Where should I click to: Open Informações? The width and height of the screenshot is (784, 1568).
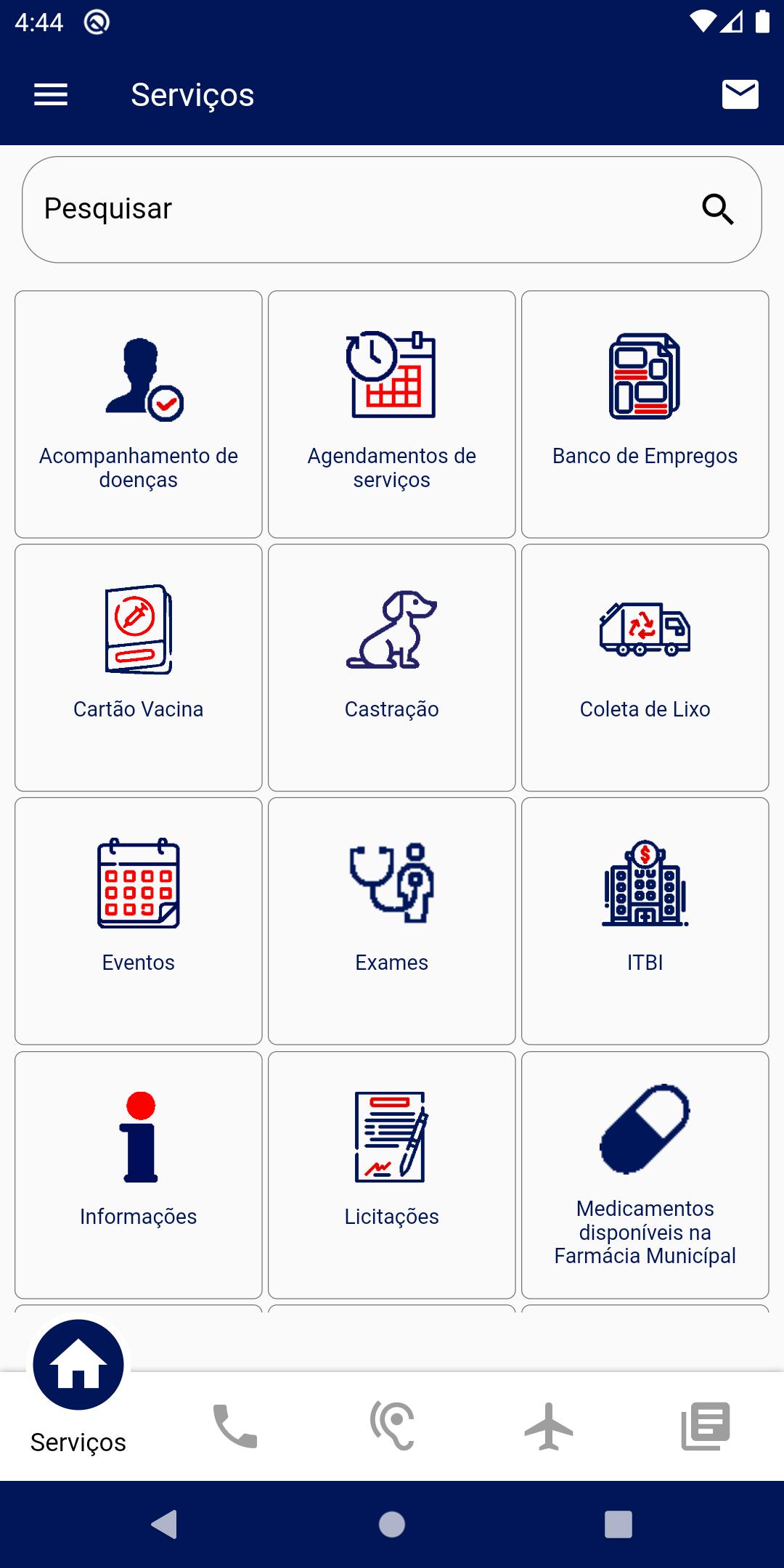[x=139, y=1175]
